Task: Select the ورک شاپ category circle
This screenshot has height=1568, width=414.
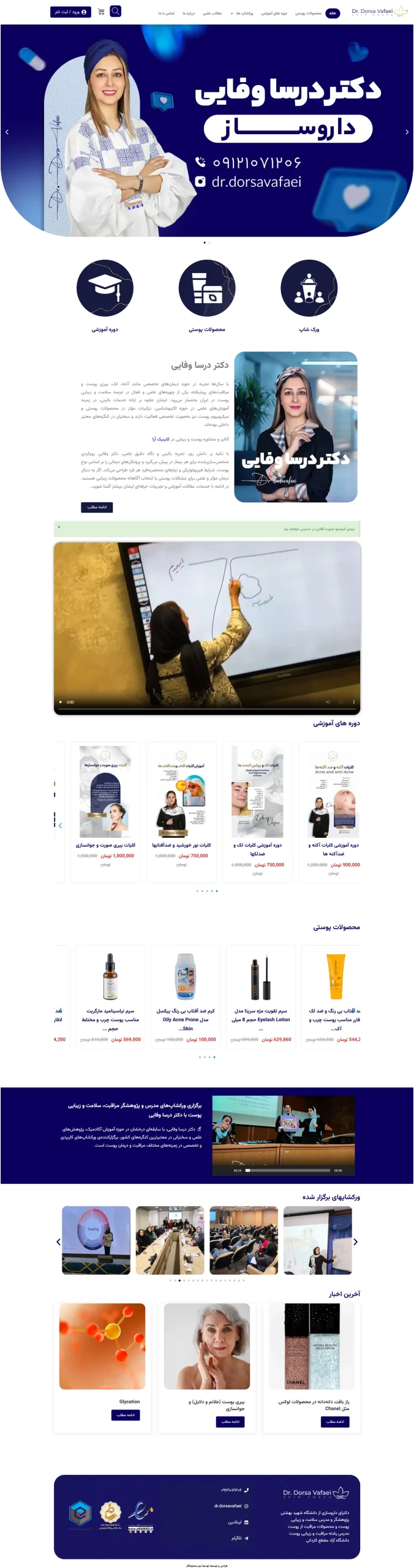Action: click(309, 288)
